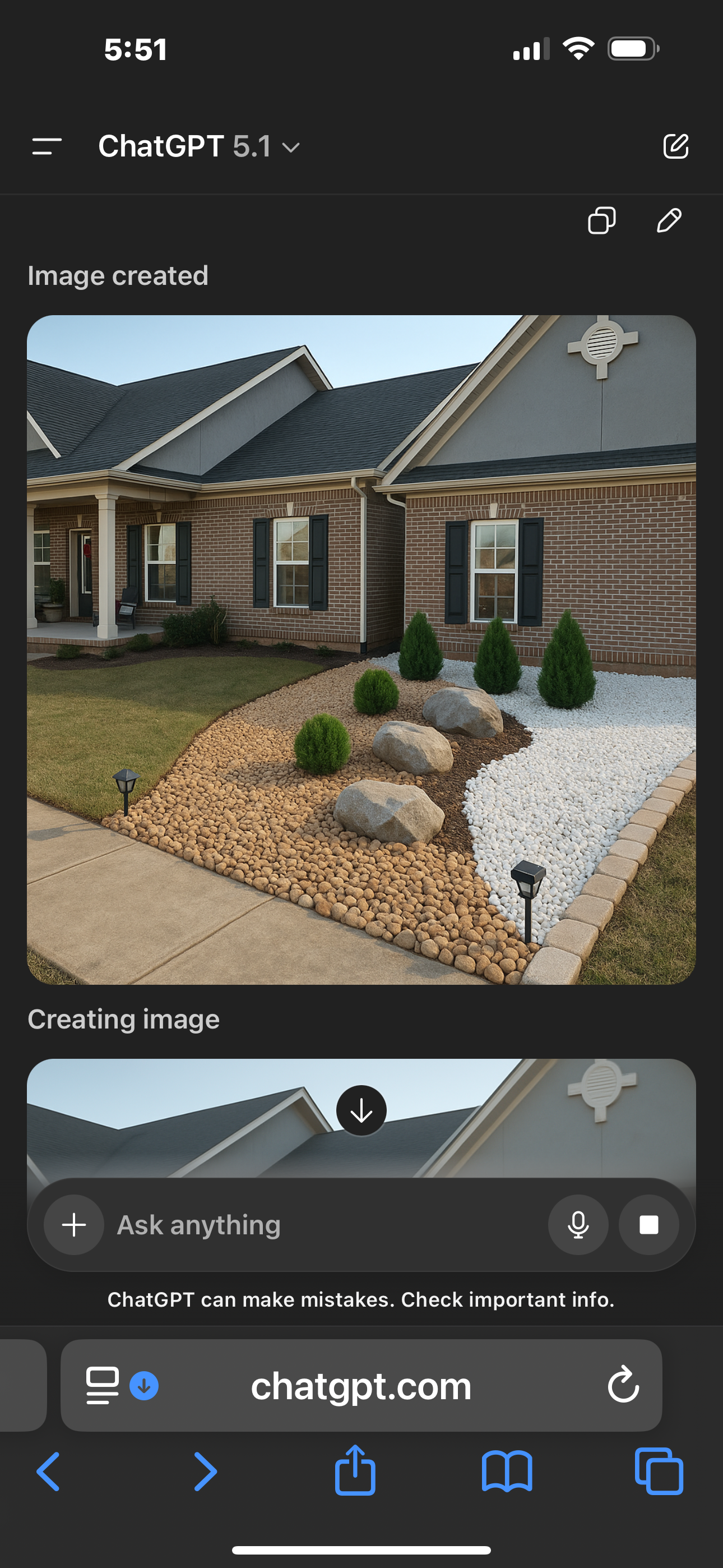Edit the message with the pencil icon
723x1568 pixels.
tap(669, 220)
